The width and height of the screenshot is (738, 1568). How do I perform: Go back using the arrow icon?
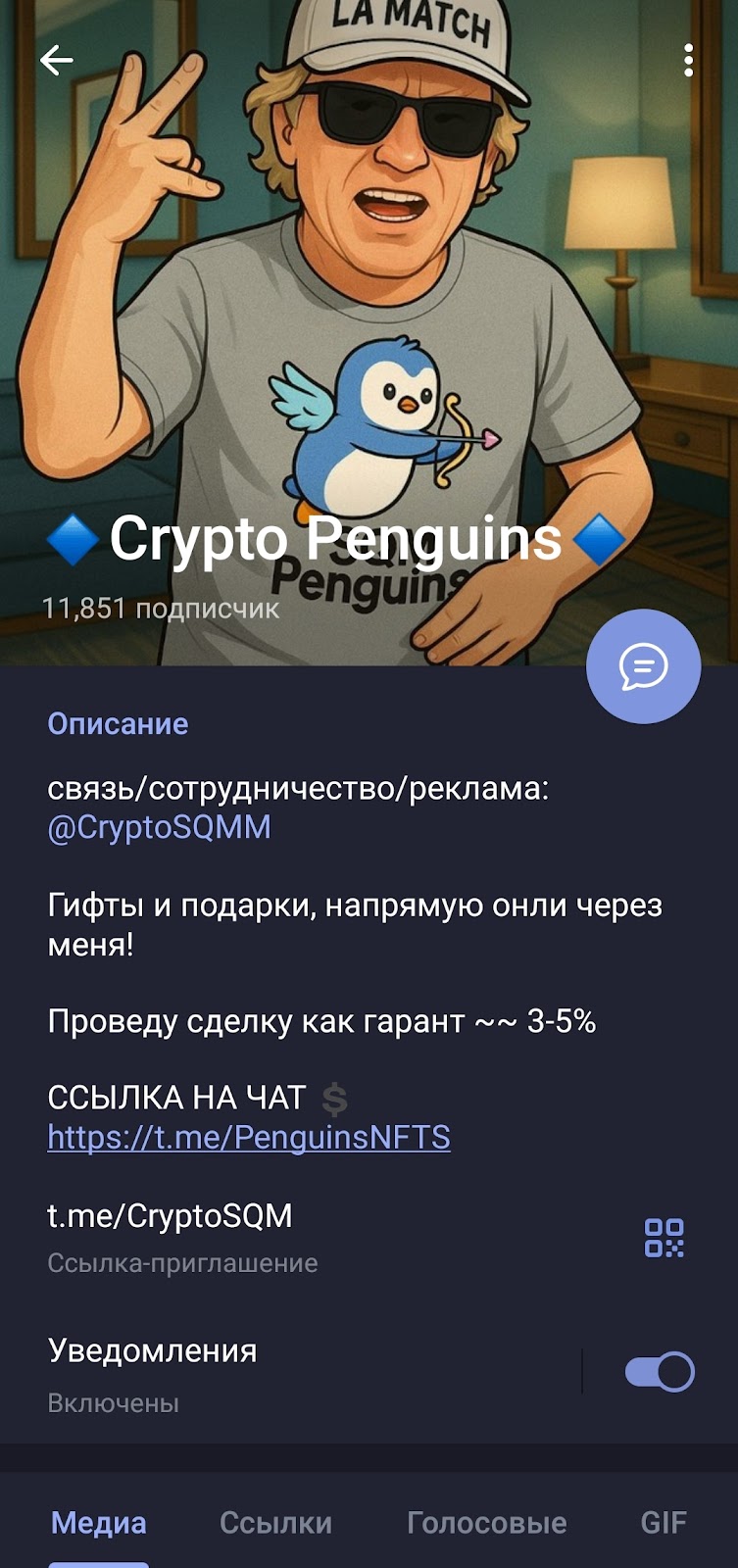[x=57, y=61]
